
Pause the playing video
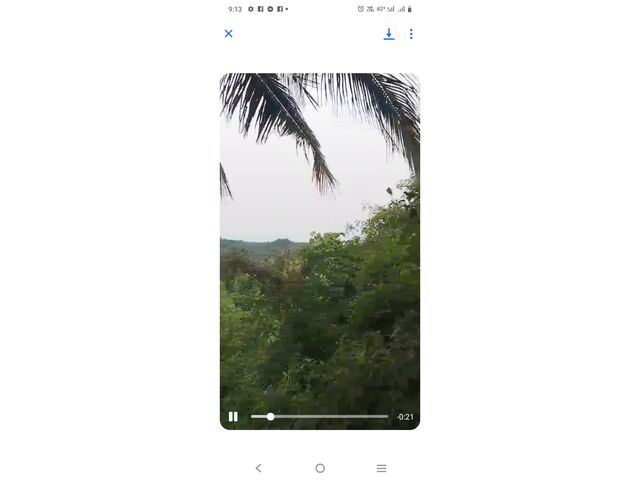click(233, 417)
